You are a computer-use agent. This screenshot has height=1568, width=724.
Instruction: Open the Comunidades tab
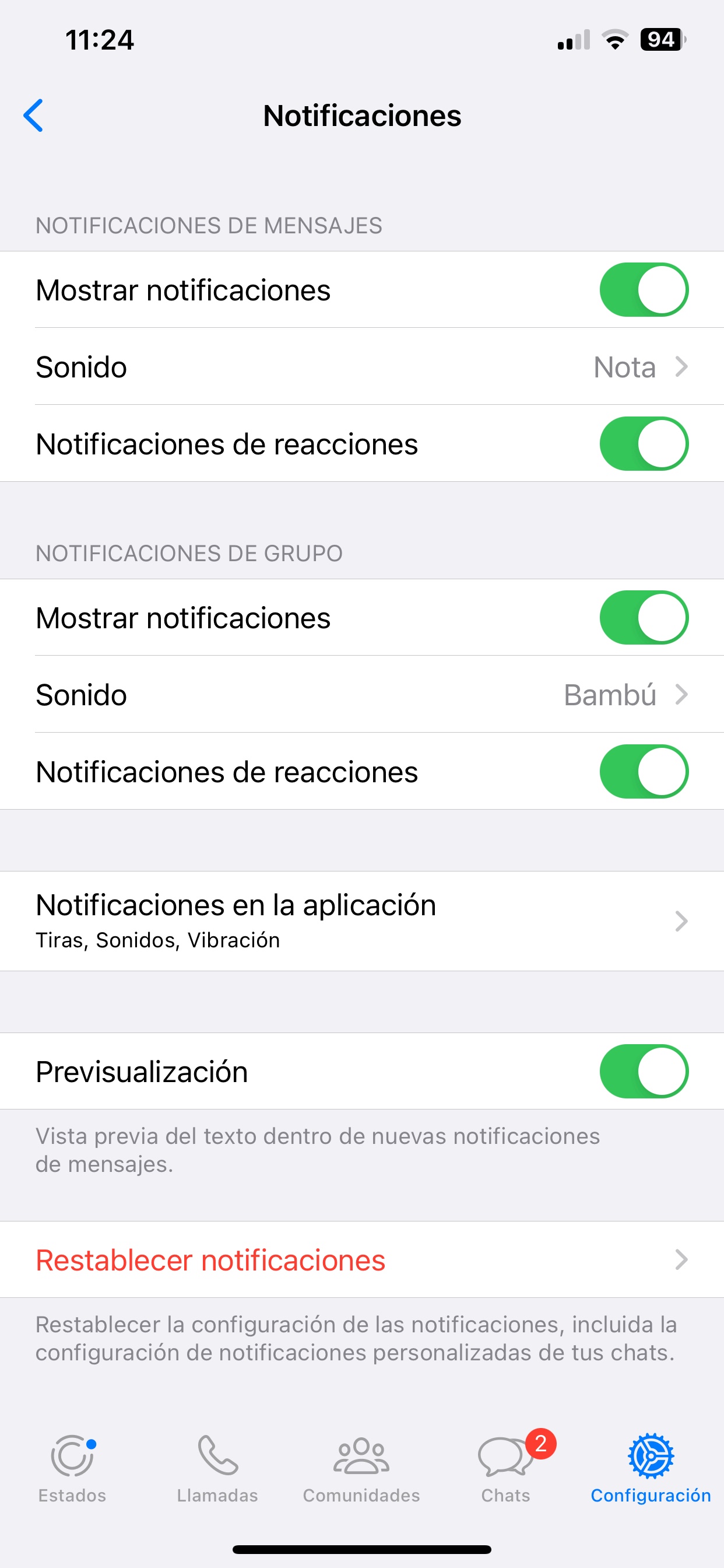tap(361, 1468)
